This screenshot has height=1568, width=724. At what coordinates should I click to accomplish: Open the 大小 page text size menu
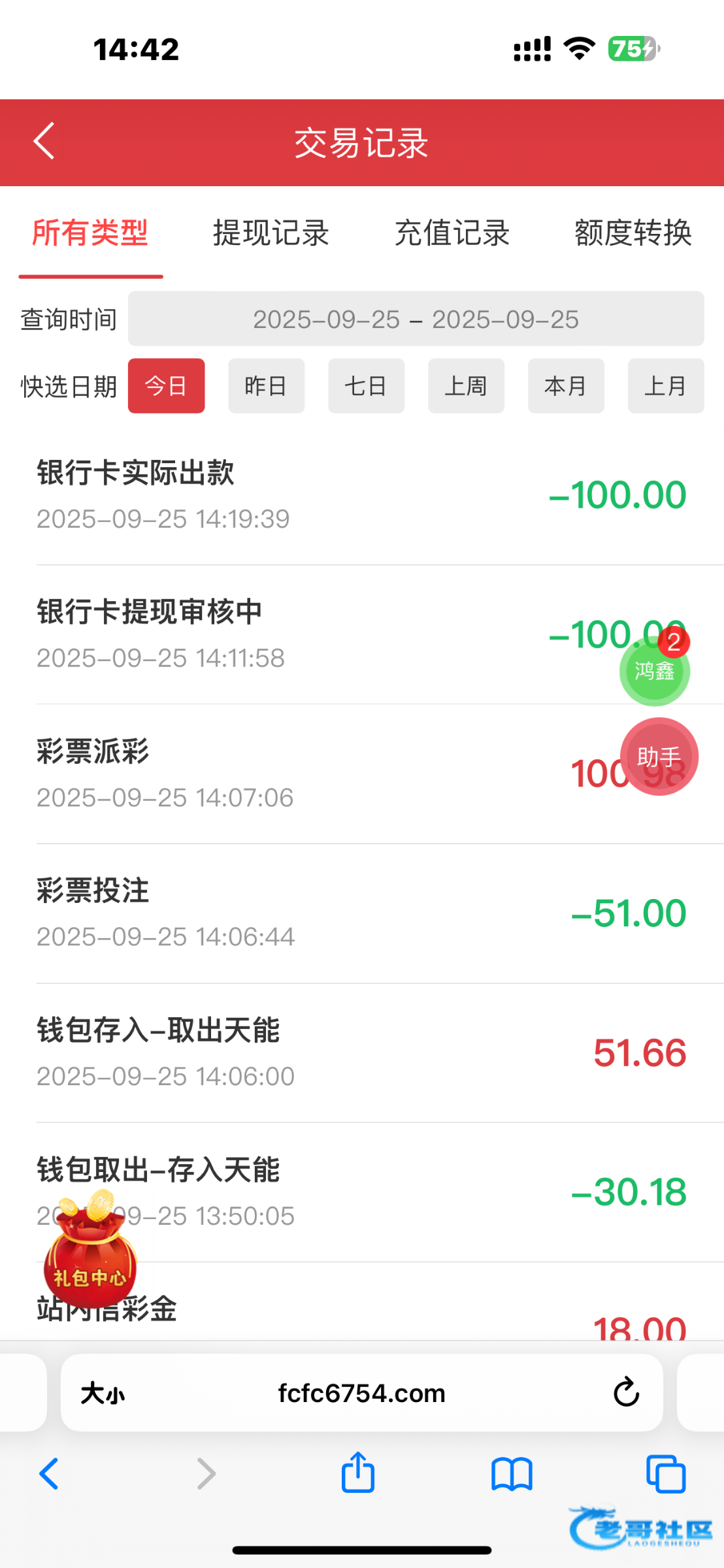103,1393
